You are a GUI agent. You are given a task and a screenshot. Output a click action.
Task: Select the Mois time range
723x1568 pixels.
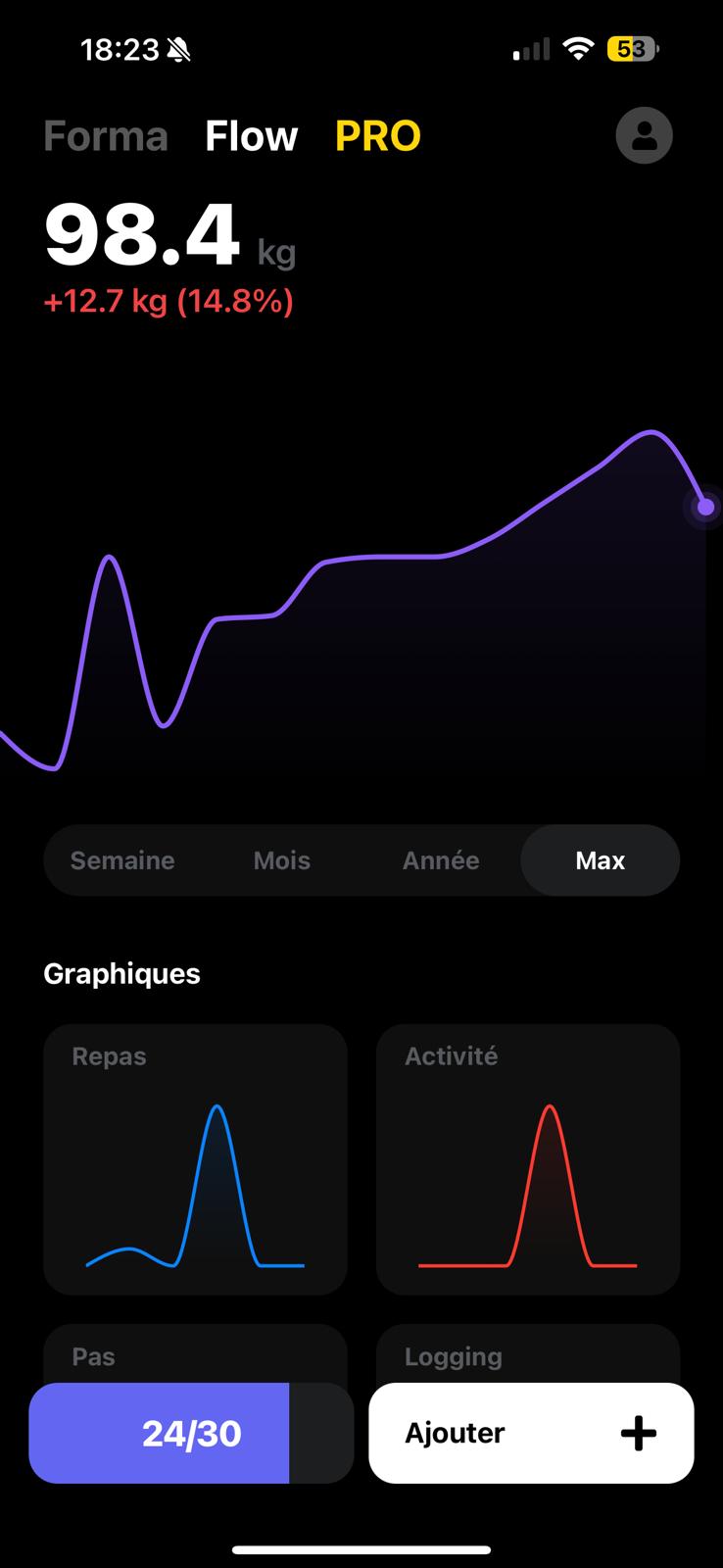point(281,860)
